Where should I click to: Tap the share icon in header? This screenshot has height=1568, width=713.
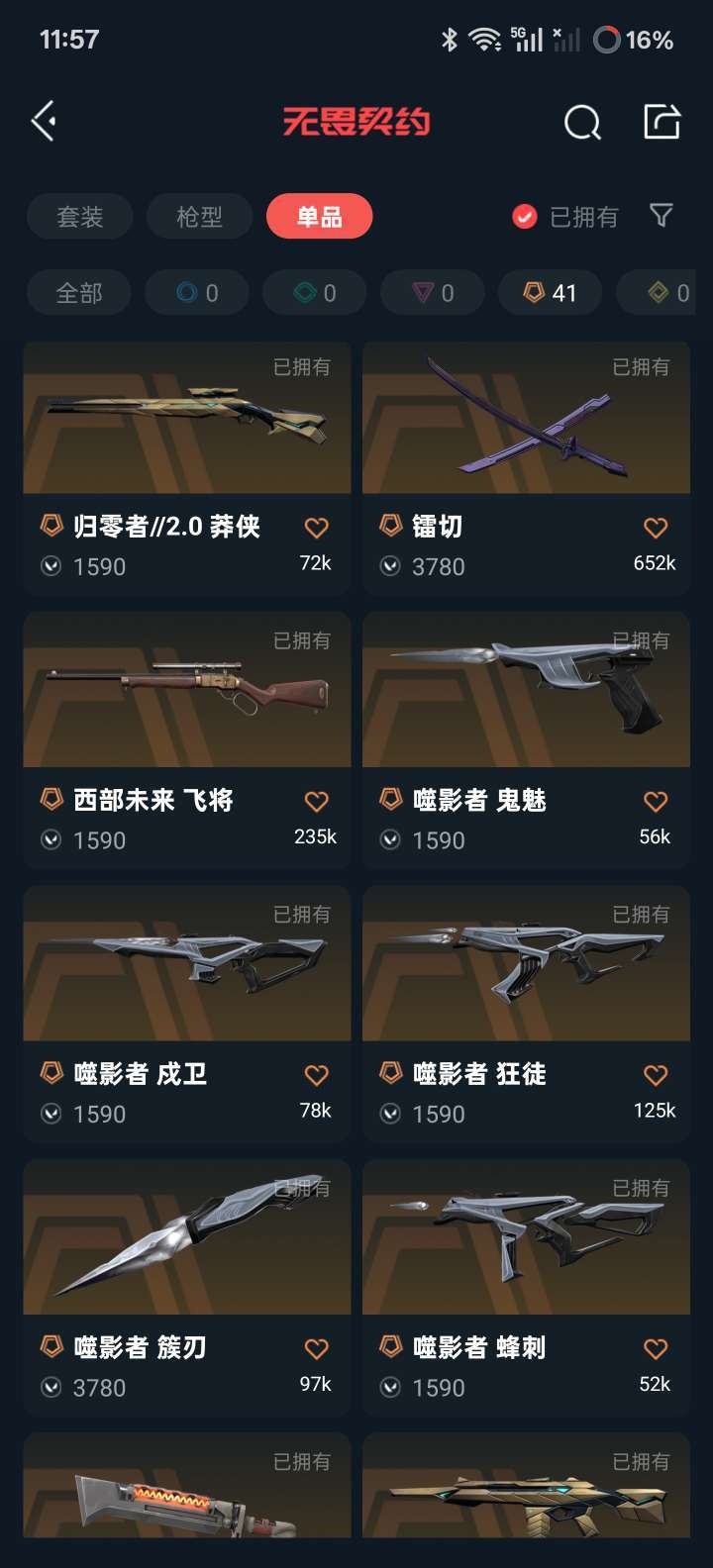(662, 122)
